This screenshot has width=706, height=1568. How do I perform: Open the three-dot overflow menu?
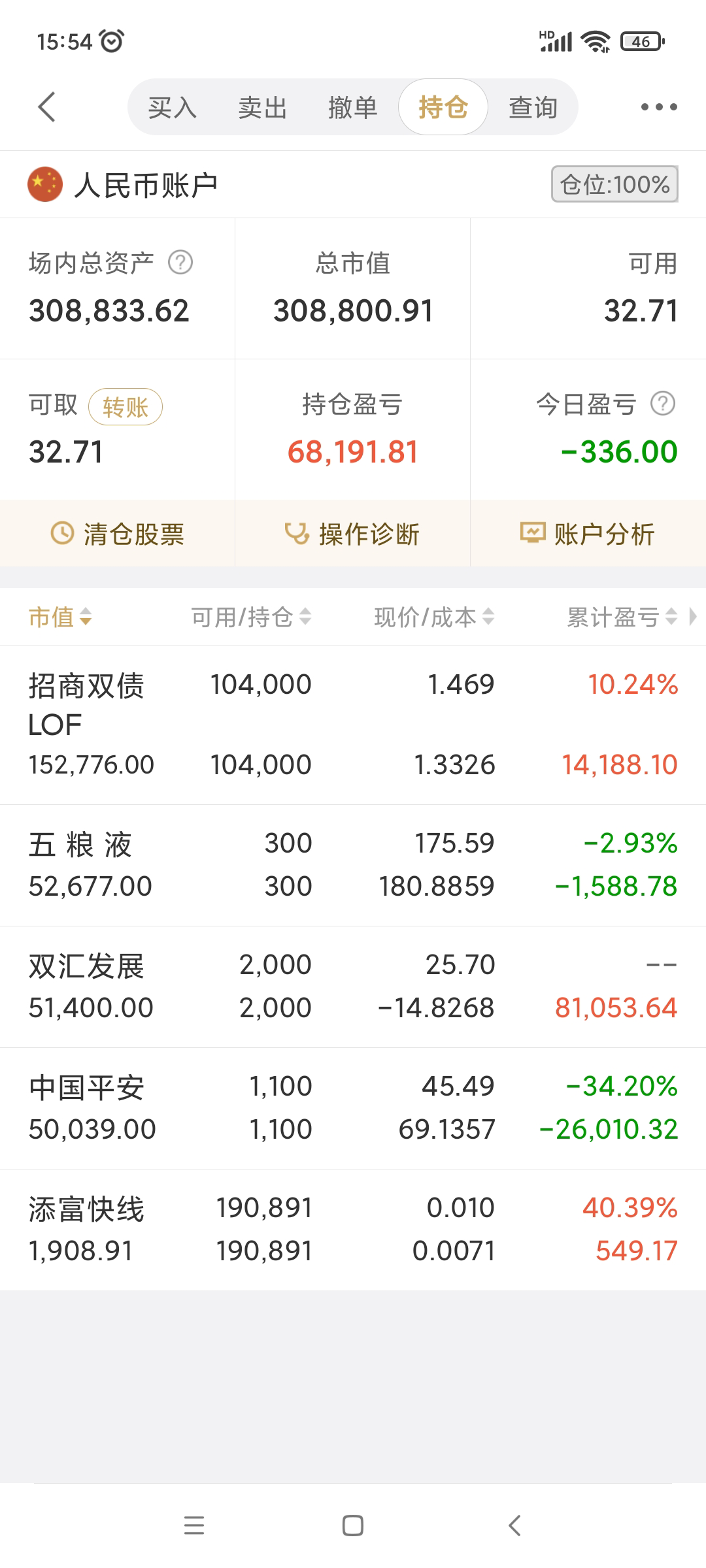(x=658, y=107)
